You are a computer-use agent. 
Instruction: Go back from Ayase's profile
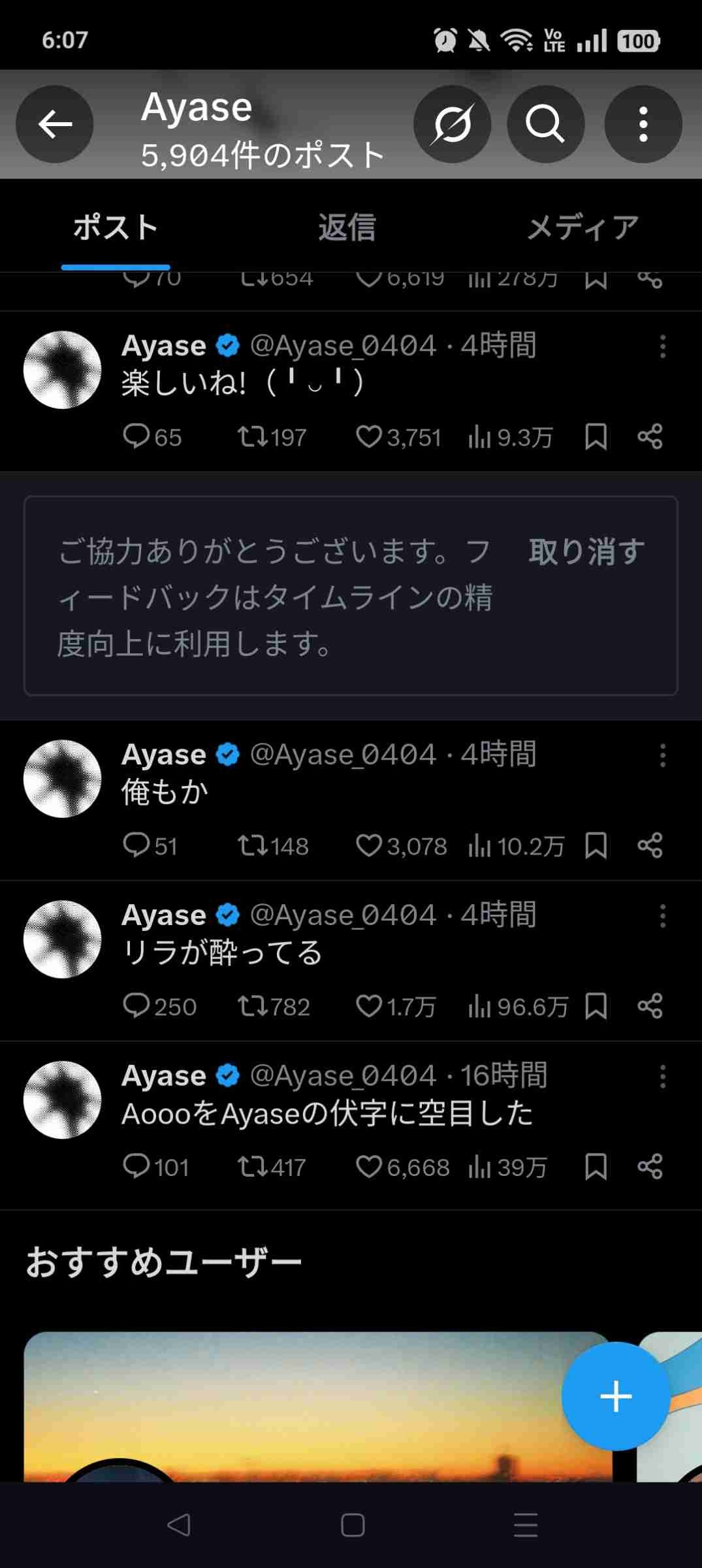click(x=55, y=124)
